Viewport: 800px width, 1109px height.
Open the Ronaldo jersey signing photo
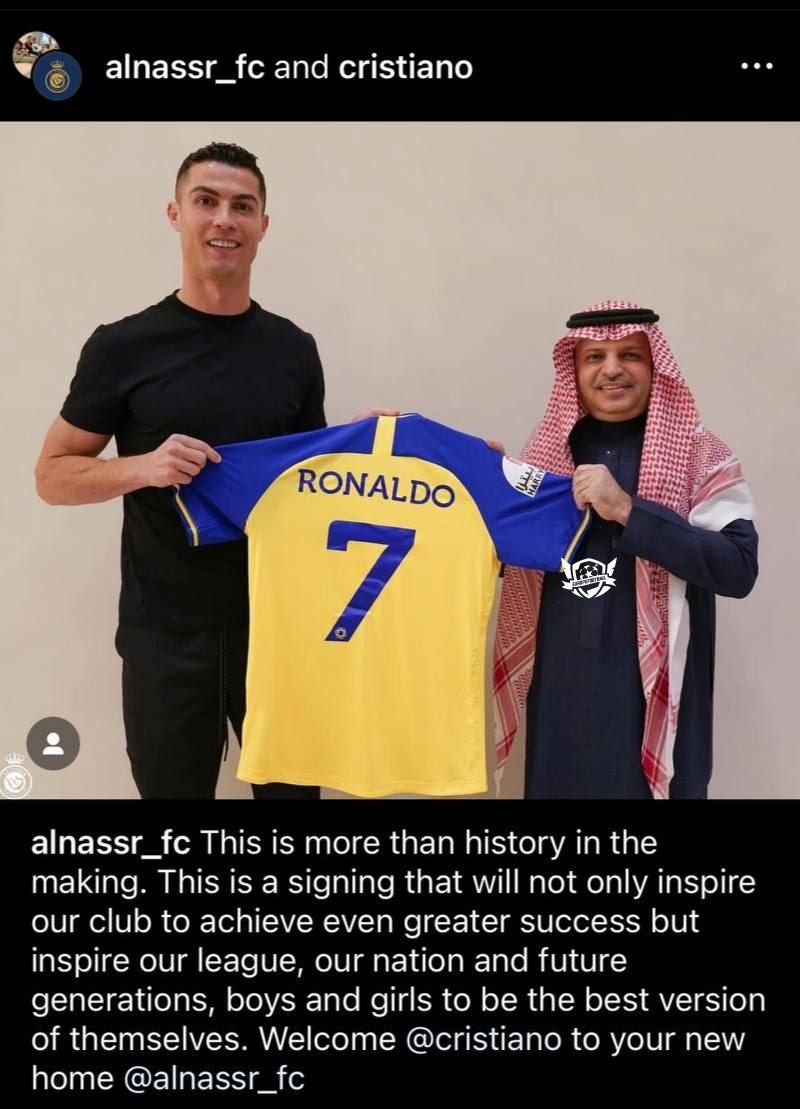tap(400, 460)
